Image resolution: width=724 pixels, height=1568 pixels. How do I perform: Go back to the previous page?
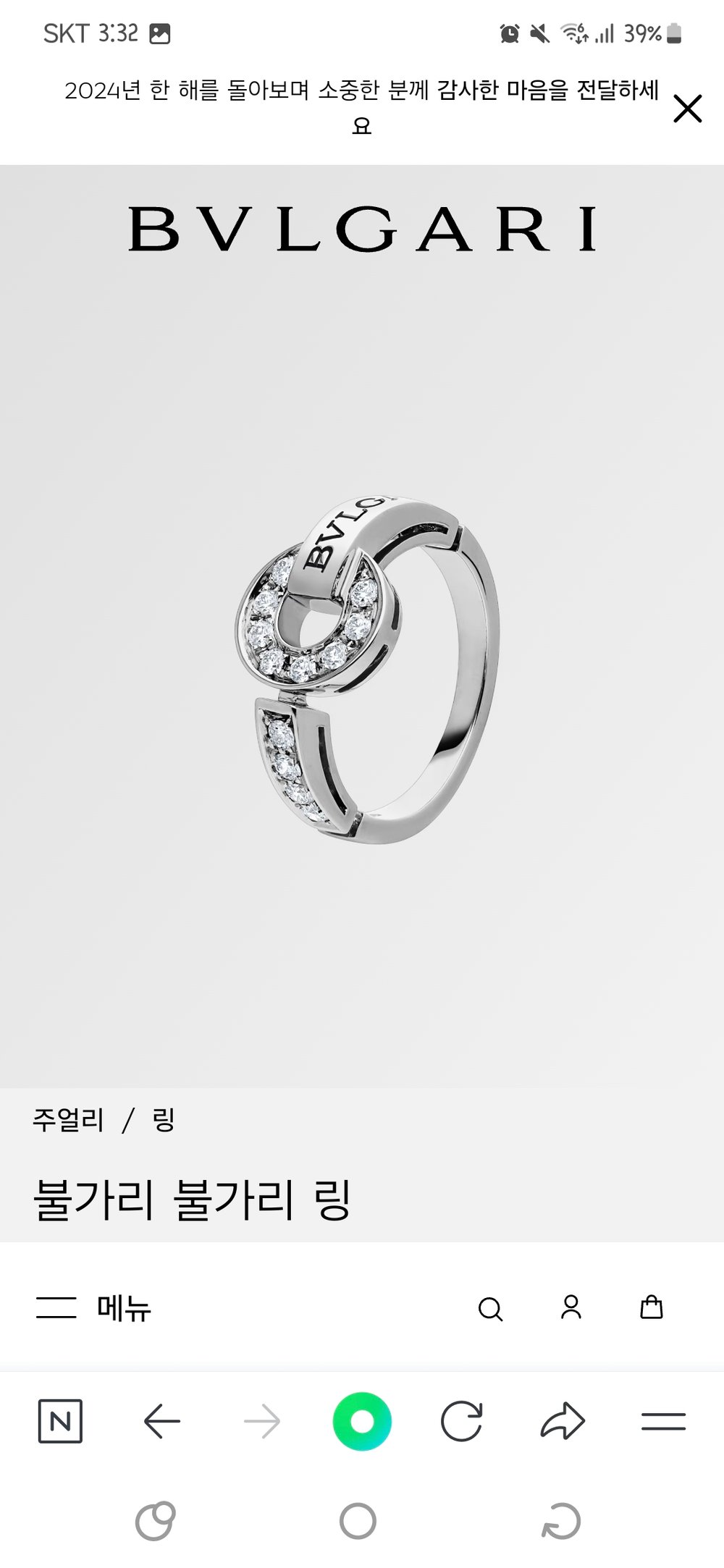tap(161, 1422)
